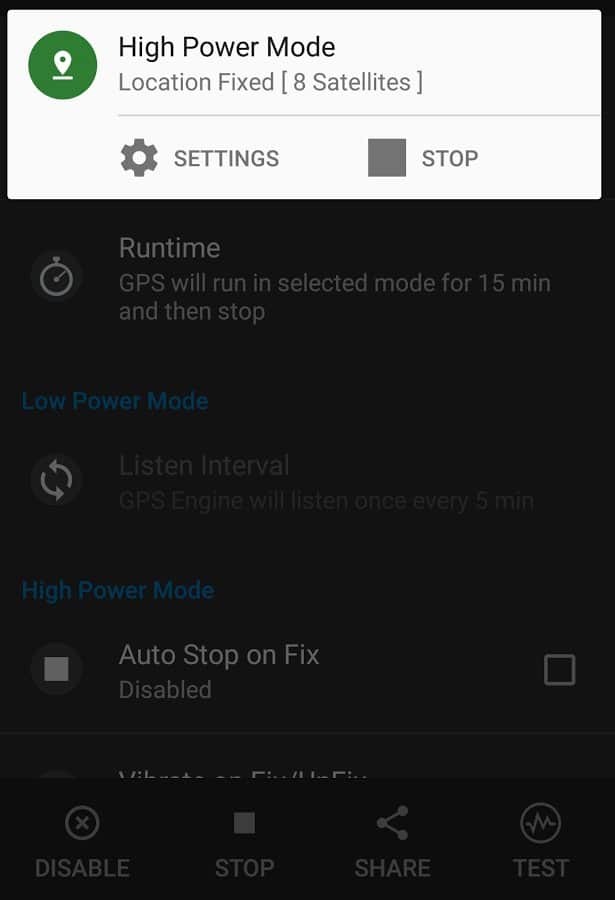Tap the Disable button in bottom bar
615x900 pixels.
pos(82,842)
